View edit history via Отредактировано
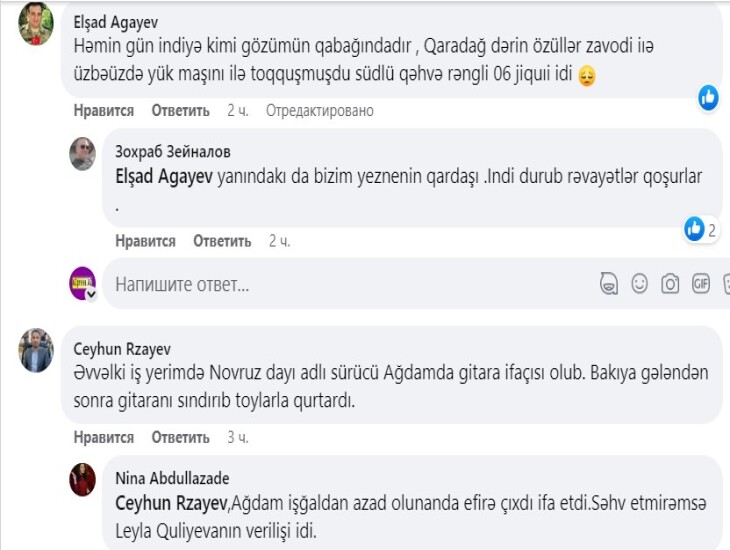Image resolution: width=730 pixels, height=550 pixels. pos(319,111)
